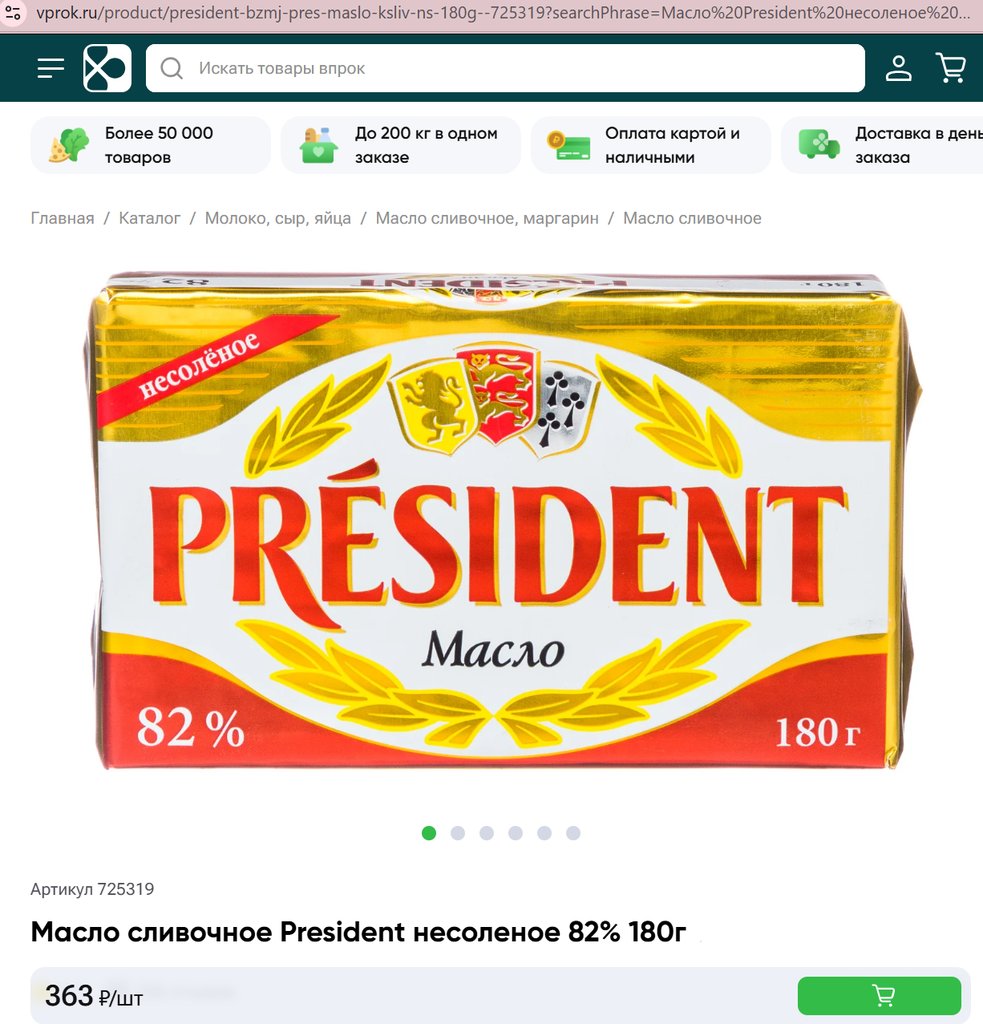Open the hamburger menu
The height and width of the screenshot is (1024, 983).
pyautogui.click(x=51, y=68)
